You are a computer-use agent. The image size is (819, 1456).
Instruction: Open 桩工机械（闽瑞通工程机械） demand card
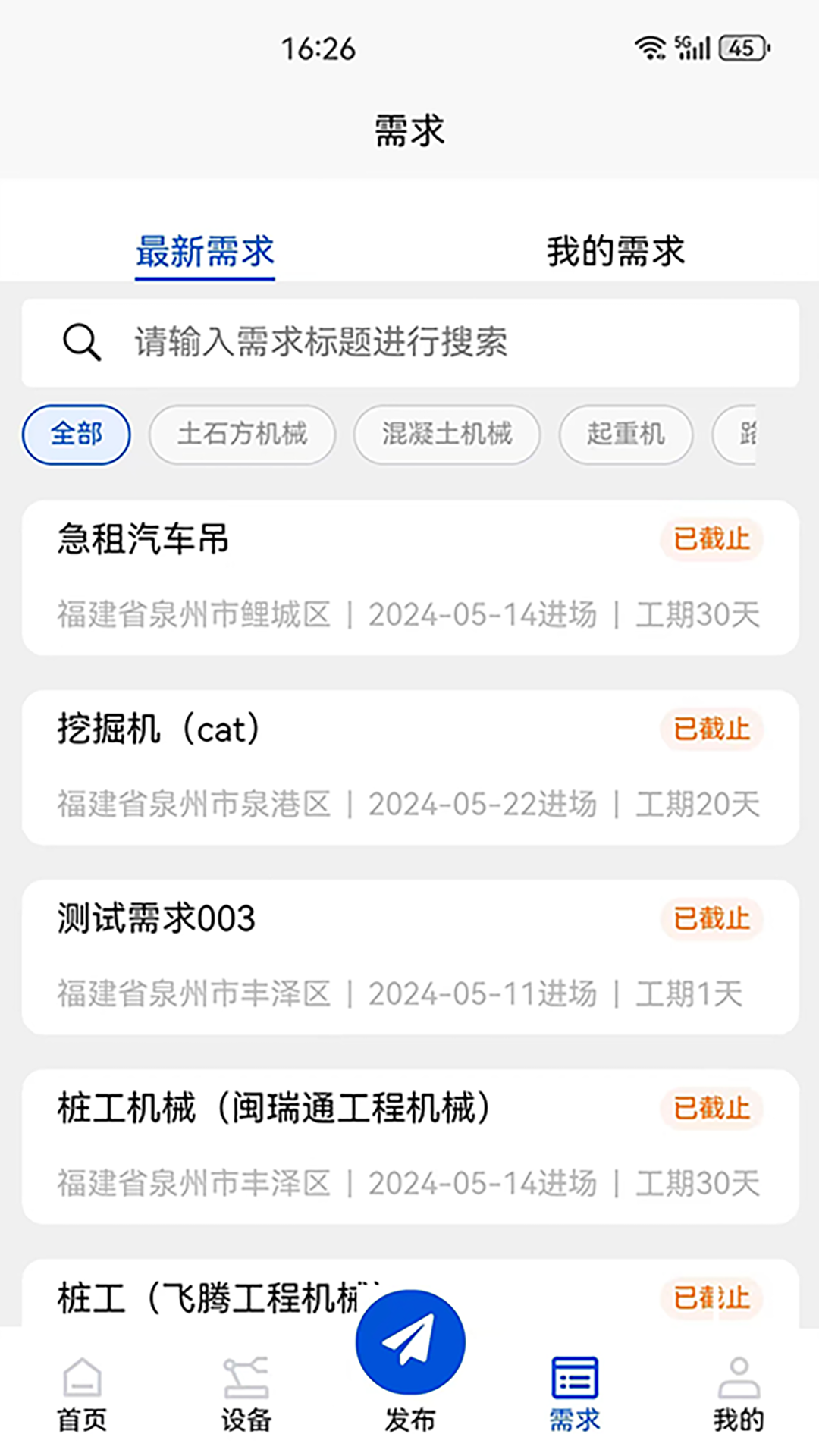click(x=409, y=1146)
